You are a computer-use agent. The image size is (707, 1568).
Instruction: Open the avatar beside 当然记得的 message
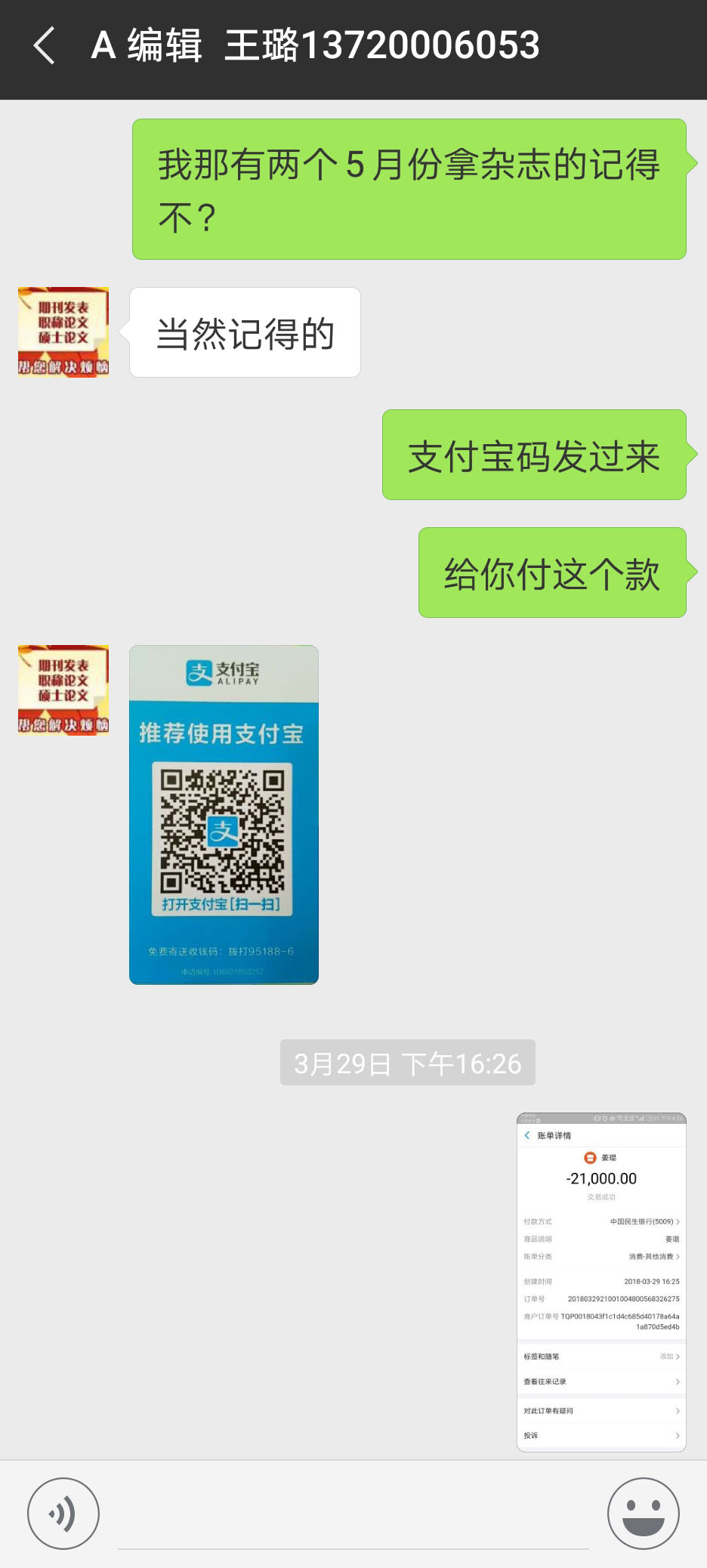click(63, 332)
